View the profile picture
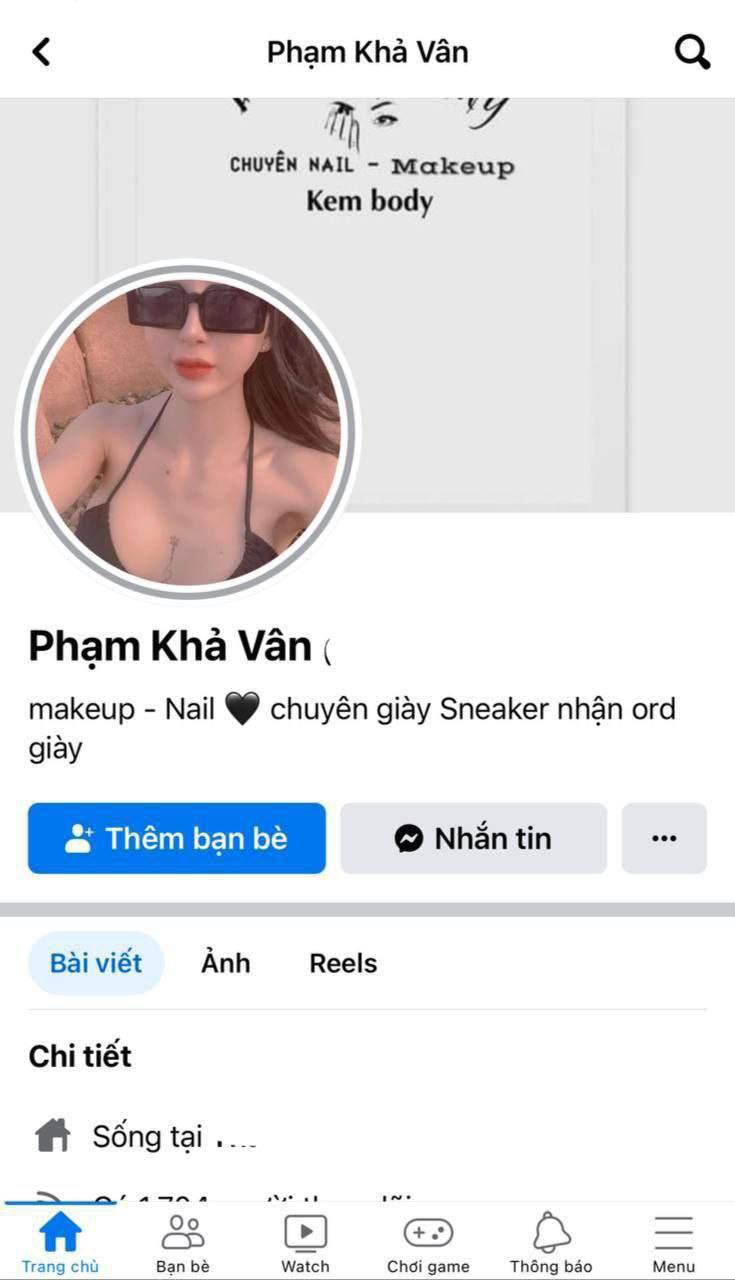This screenshot has height=1280, width=735. 188,431
